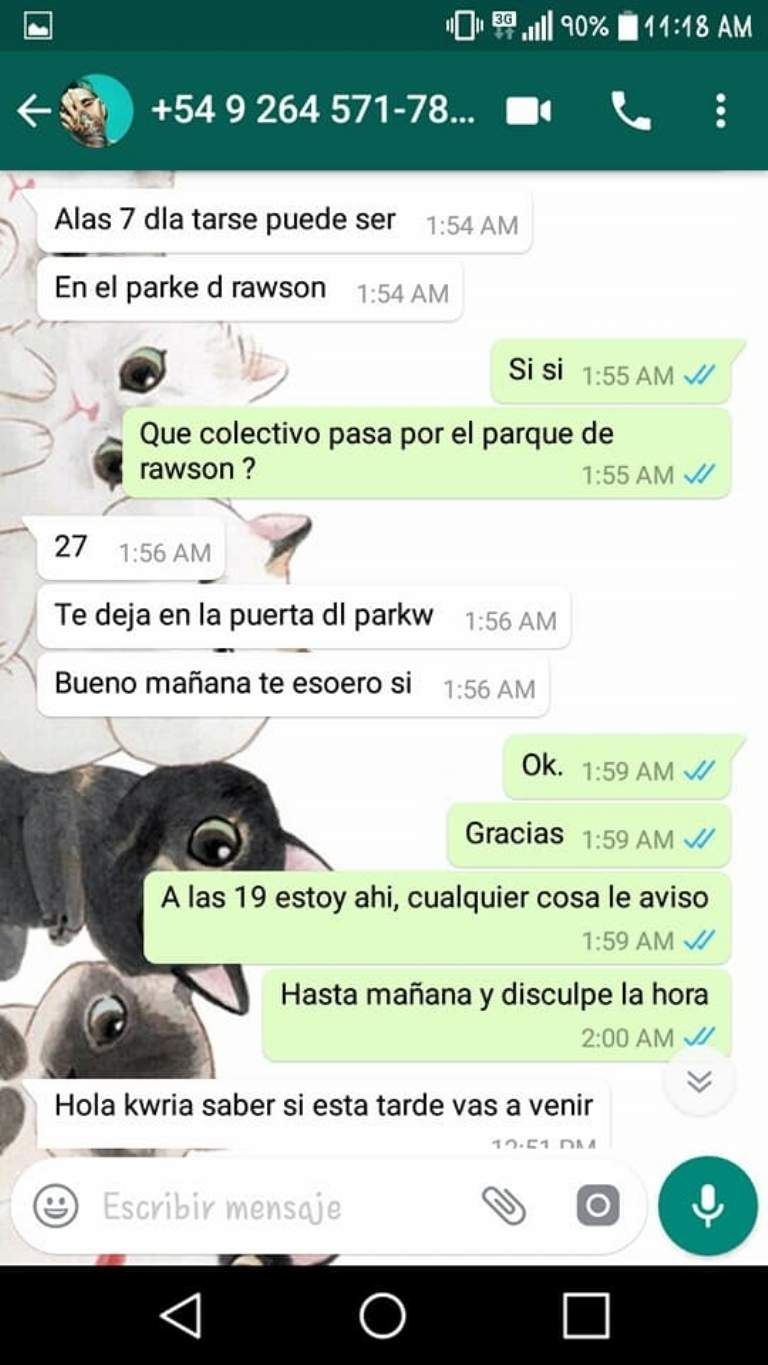Image resolution: width=768 pixels, height=1365 pixels.
Task: Open the overflow menu
Action: click(720, 111)
